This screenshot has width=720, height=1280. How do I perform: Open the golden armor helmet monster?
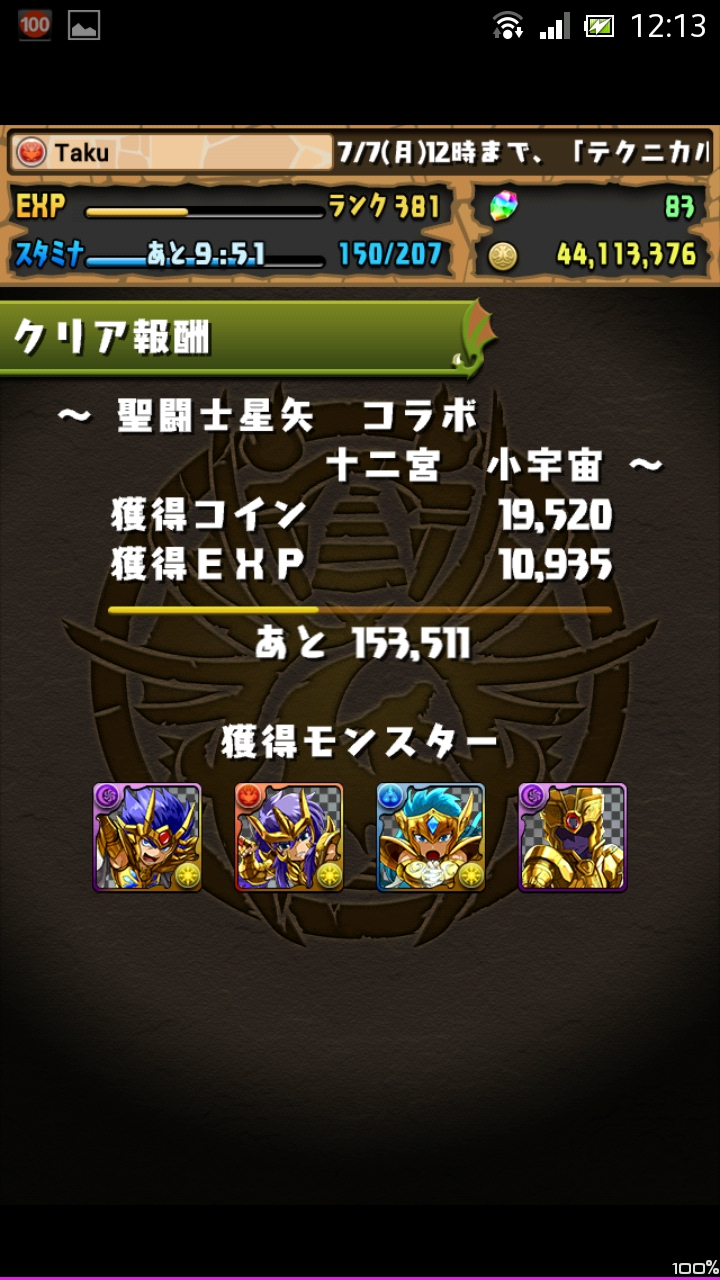point(573,837)
